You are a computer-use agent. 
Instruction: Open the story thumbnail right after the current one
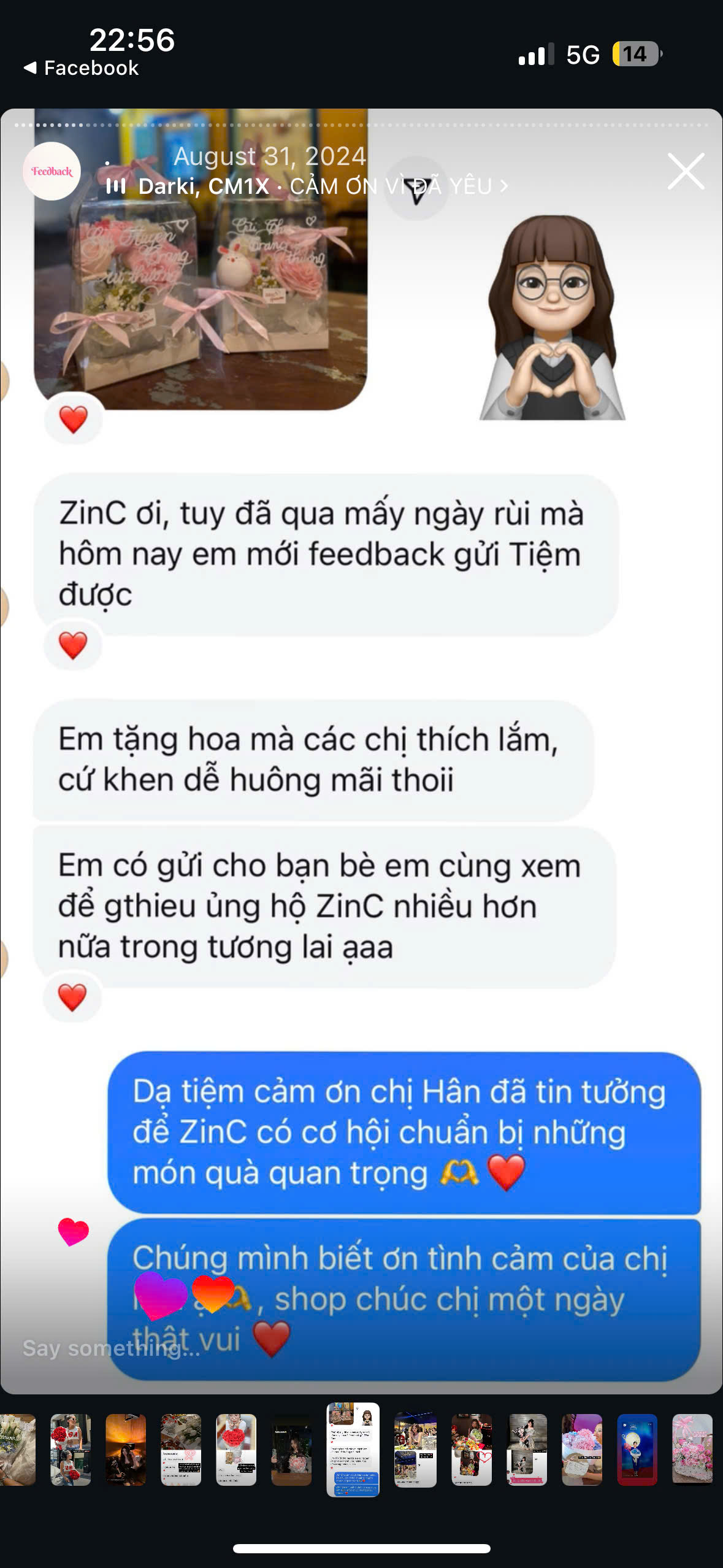415,1450
